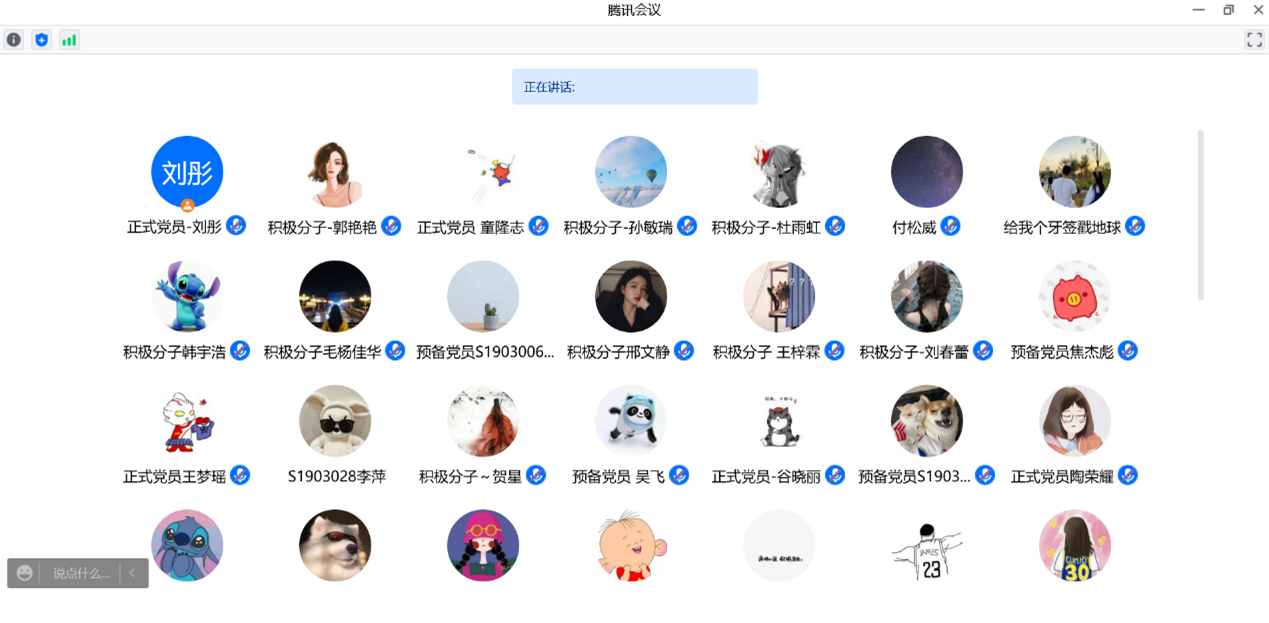Image resolution: width=1269 pixels, height=623 pixels.
Task: Close the Tencent Meeting window
Action: coord(1257,10)
